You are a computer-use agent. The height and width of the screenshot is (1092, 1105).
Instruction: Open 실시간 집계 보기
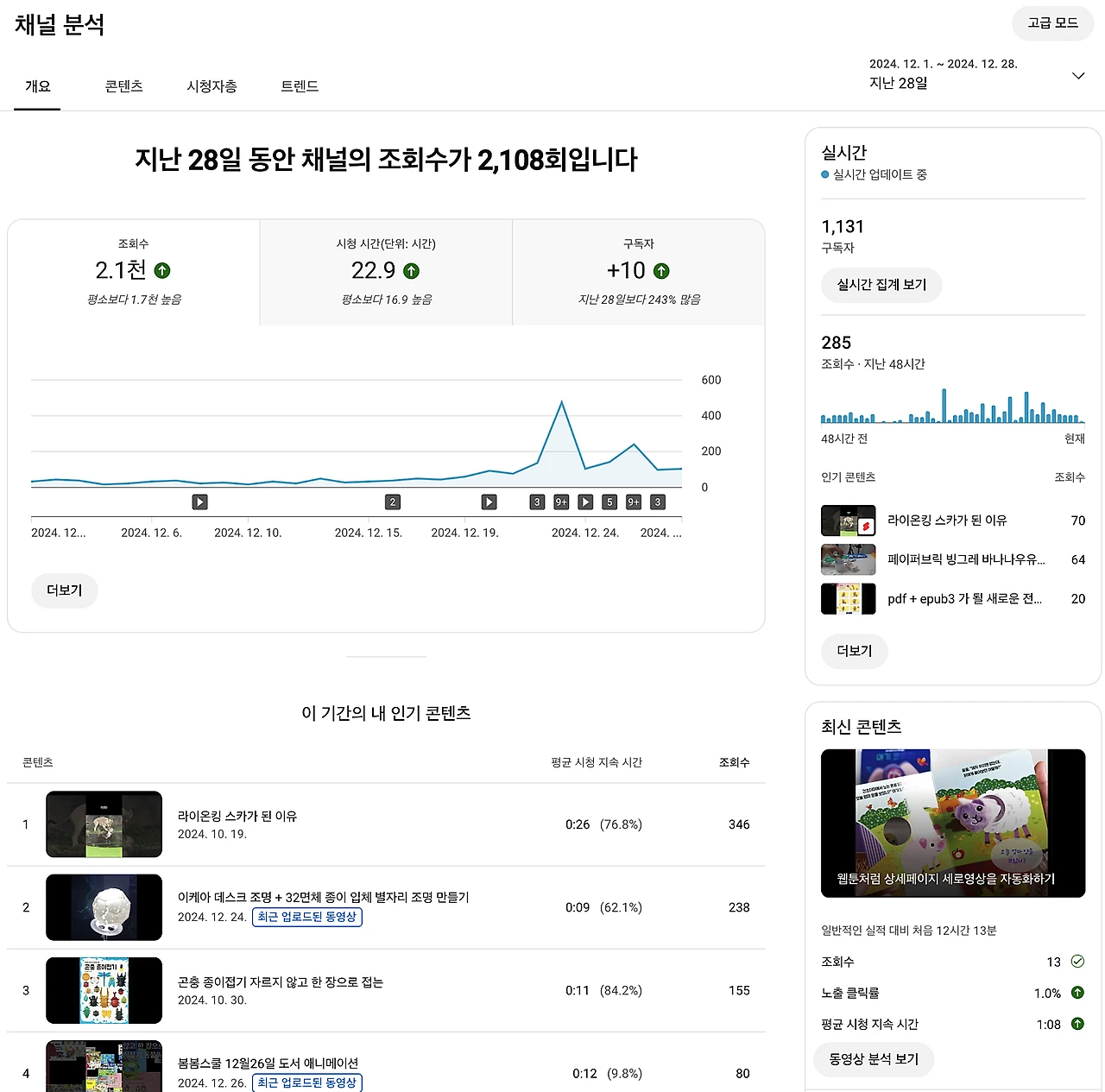tap(881, 285)
